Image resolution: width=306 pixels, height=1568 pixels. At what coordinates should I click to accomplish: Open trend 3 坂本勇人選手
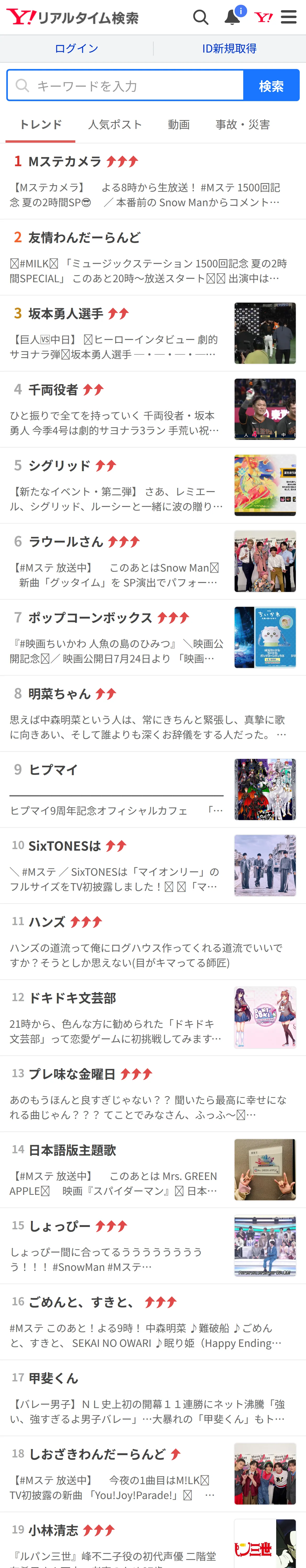(153, 333)
